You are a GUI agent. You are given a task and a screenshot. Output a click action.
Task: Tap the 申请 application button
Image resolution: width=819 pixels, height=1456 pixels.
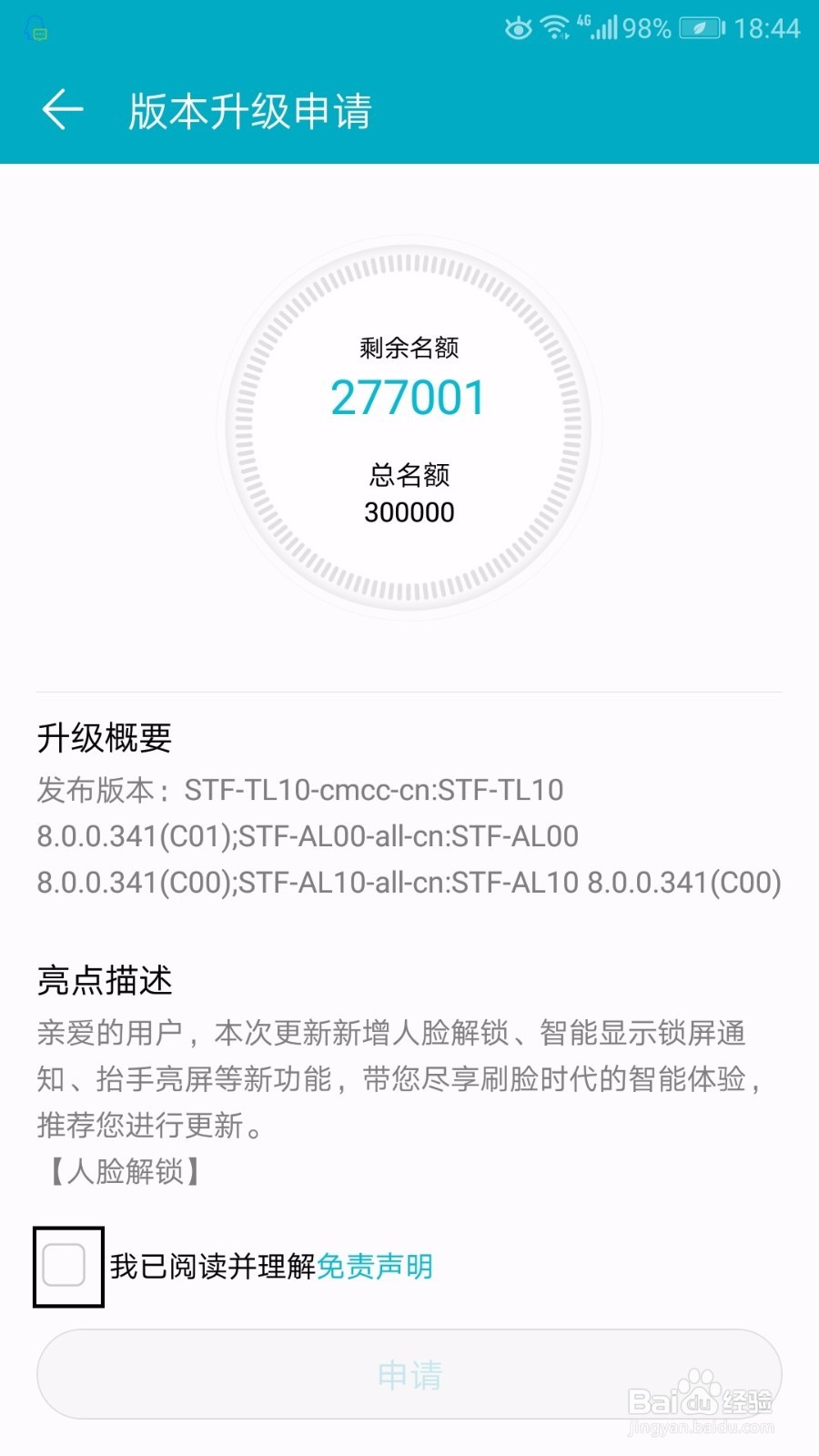tap(409, 1375)
